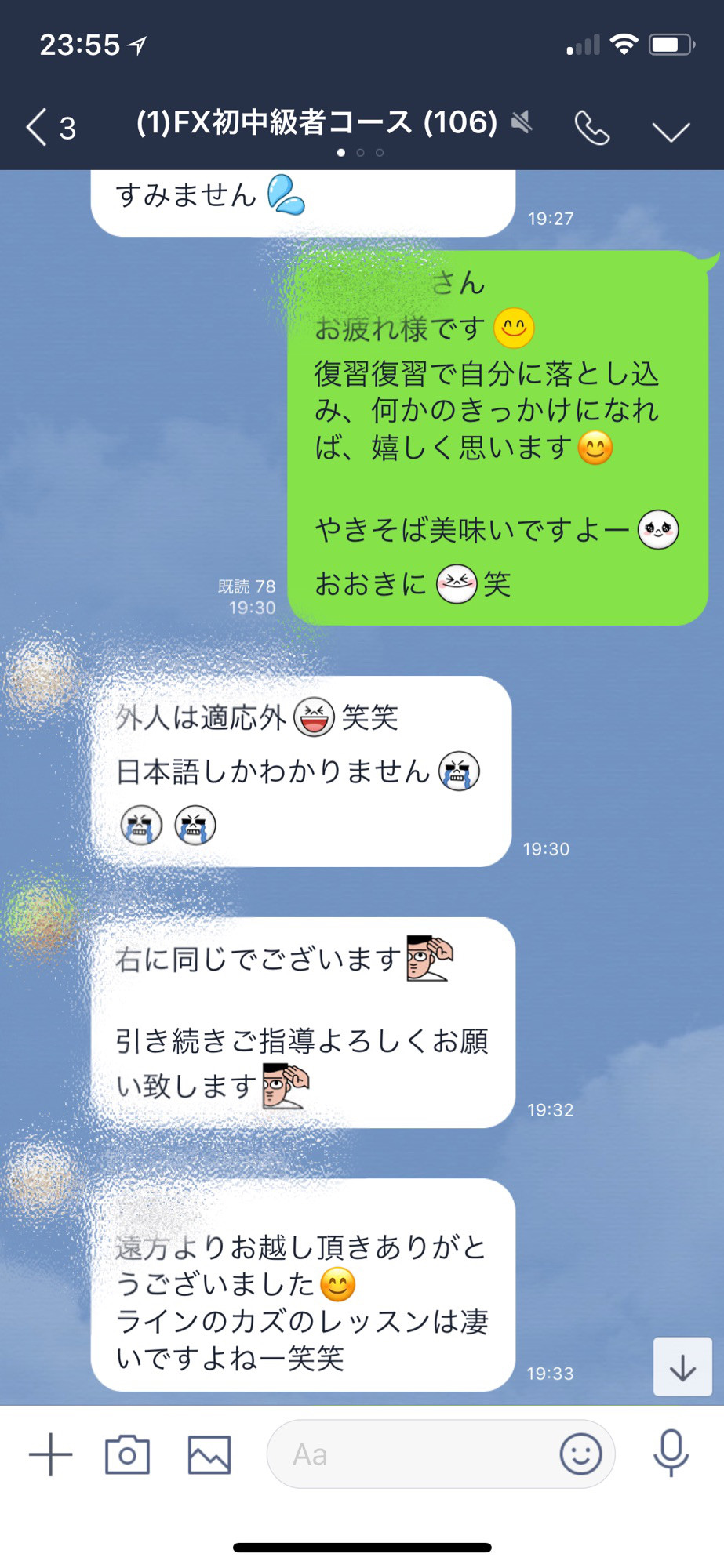724x1568 pixels.
Task: Open the camera to take a photo
Action: [x=127, y=1455]
